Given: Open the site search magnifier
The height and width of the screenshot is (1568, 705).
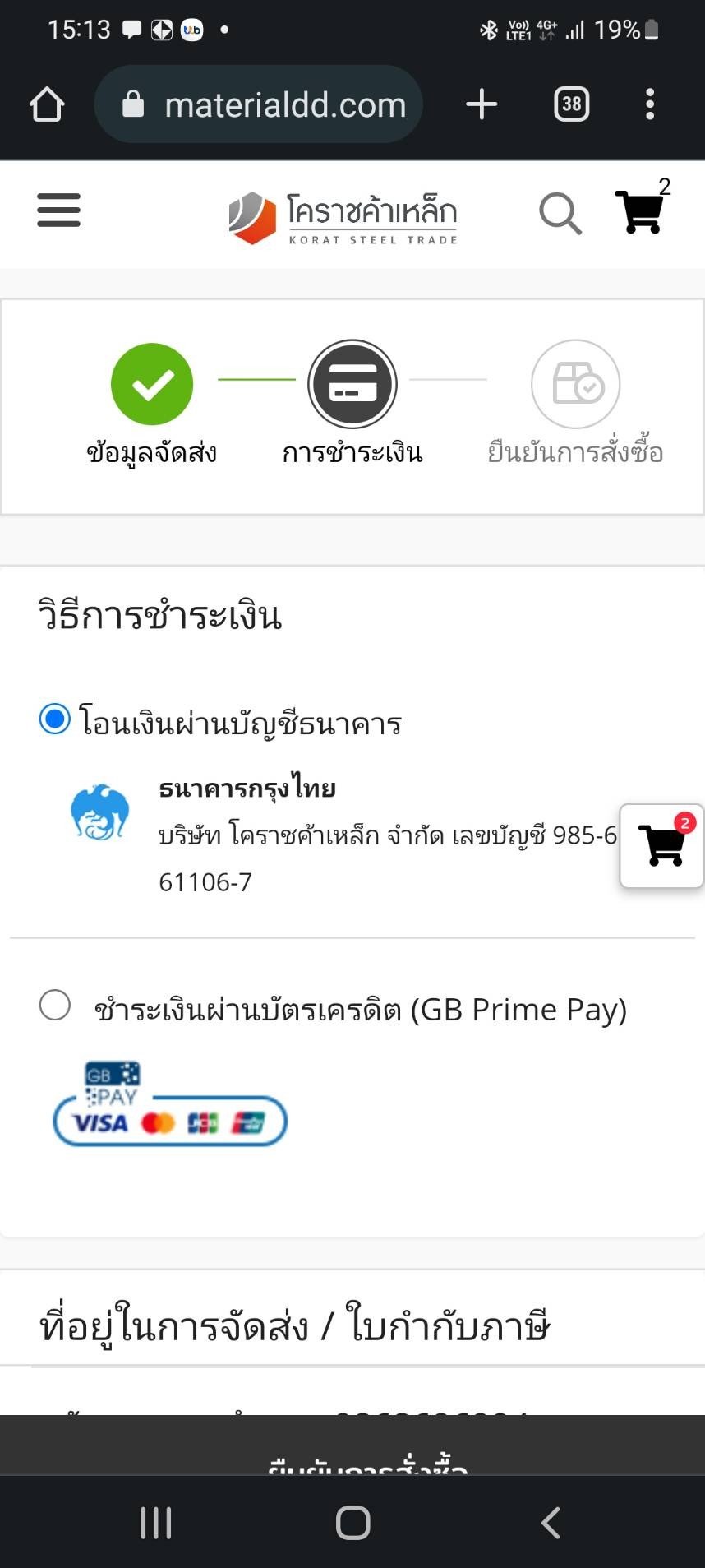Looking at the screenshot, I should [560, 214].
